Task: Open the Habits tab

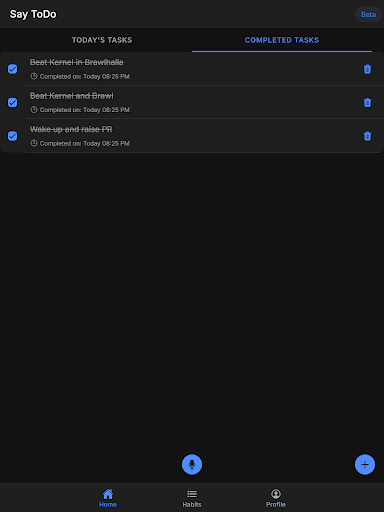Action: pos(192,498)
